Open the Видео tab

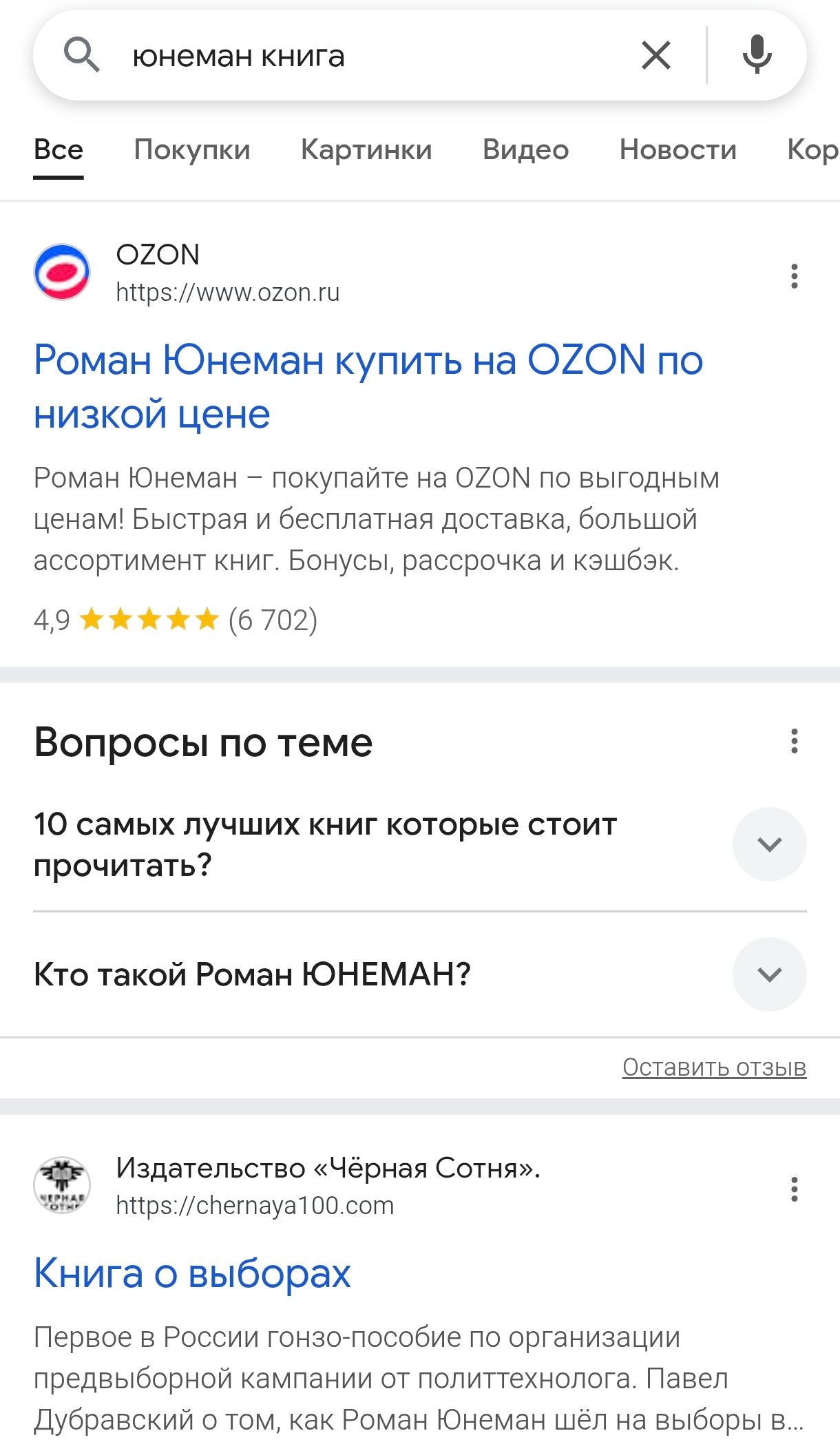(525, 149)
